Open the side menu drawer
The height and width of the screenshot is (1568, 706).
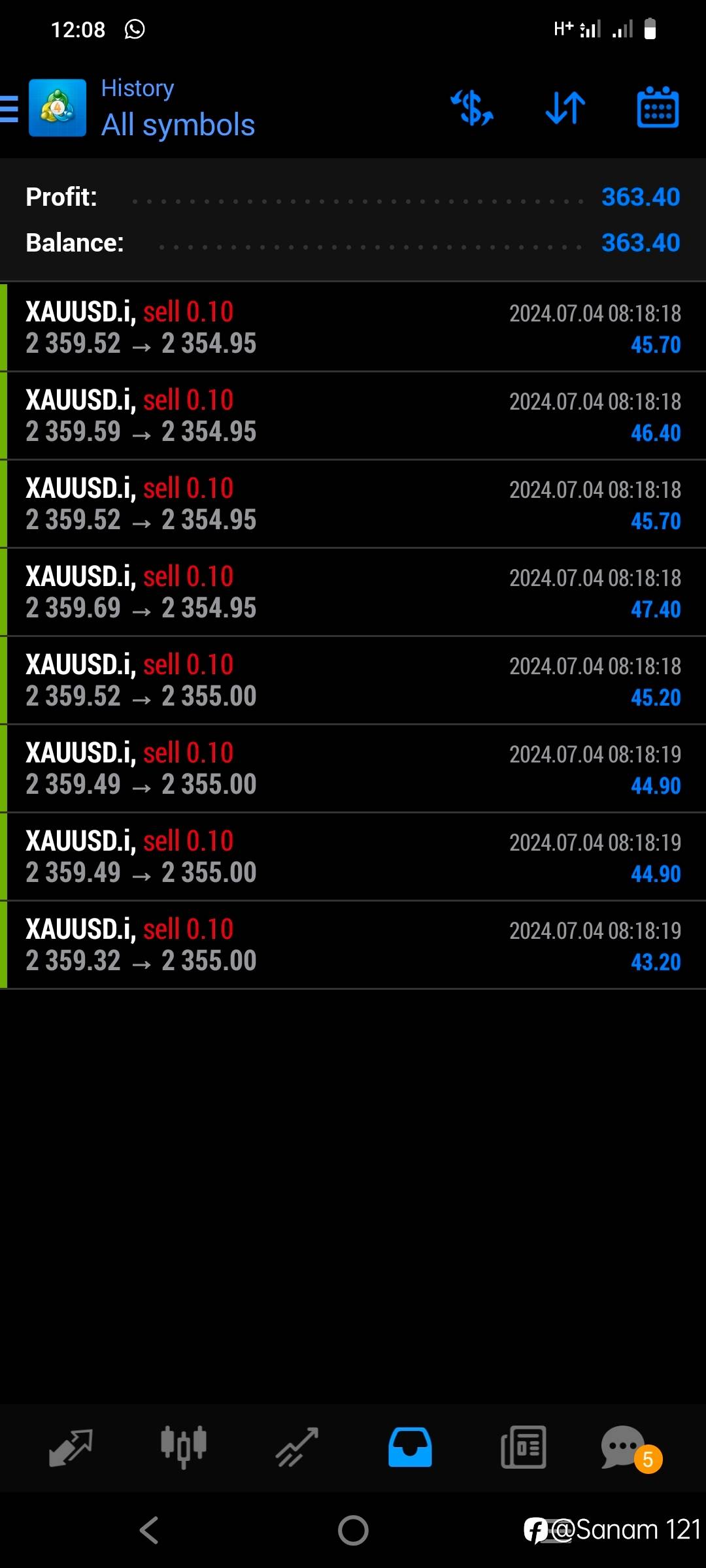point(10,108)
